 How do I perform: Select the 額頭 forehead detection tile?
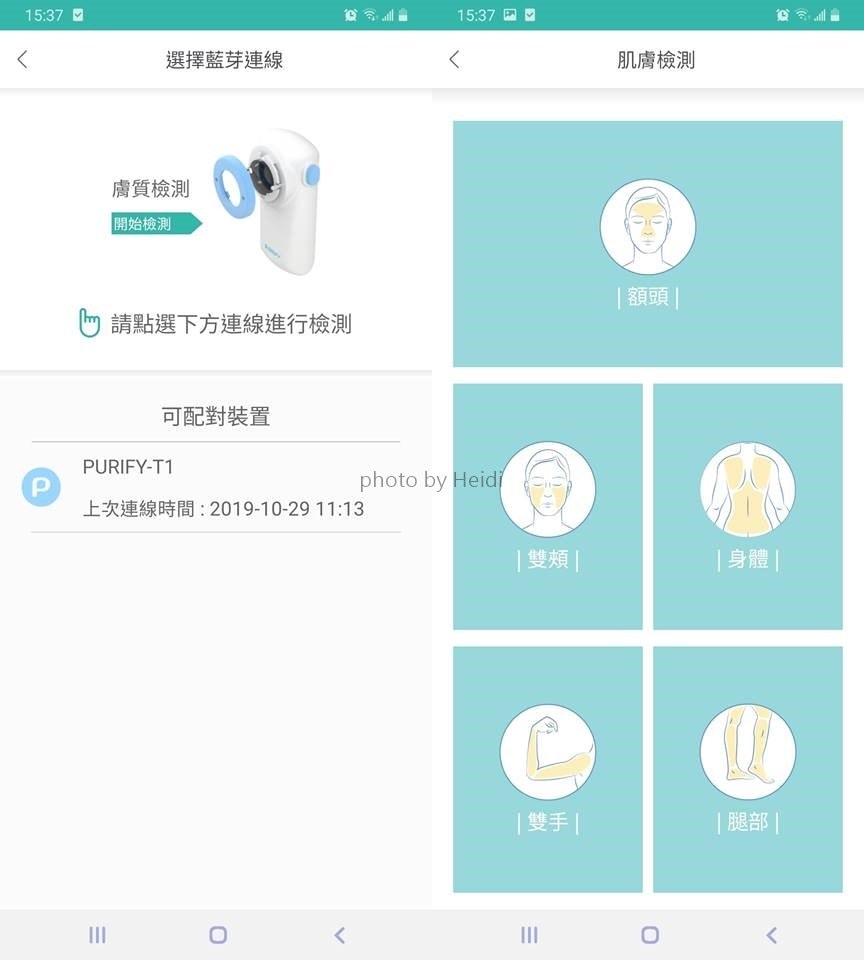pos(647,244)
